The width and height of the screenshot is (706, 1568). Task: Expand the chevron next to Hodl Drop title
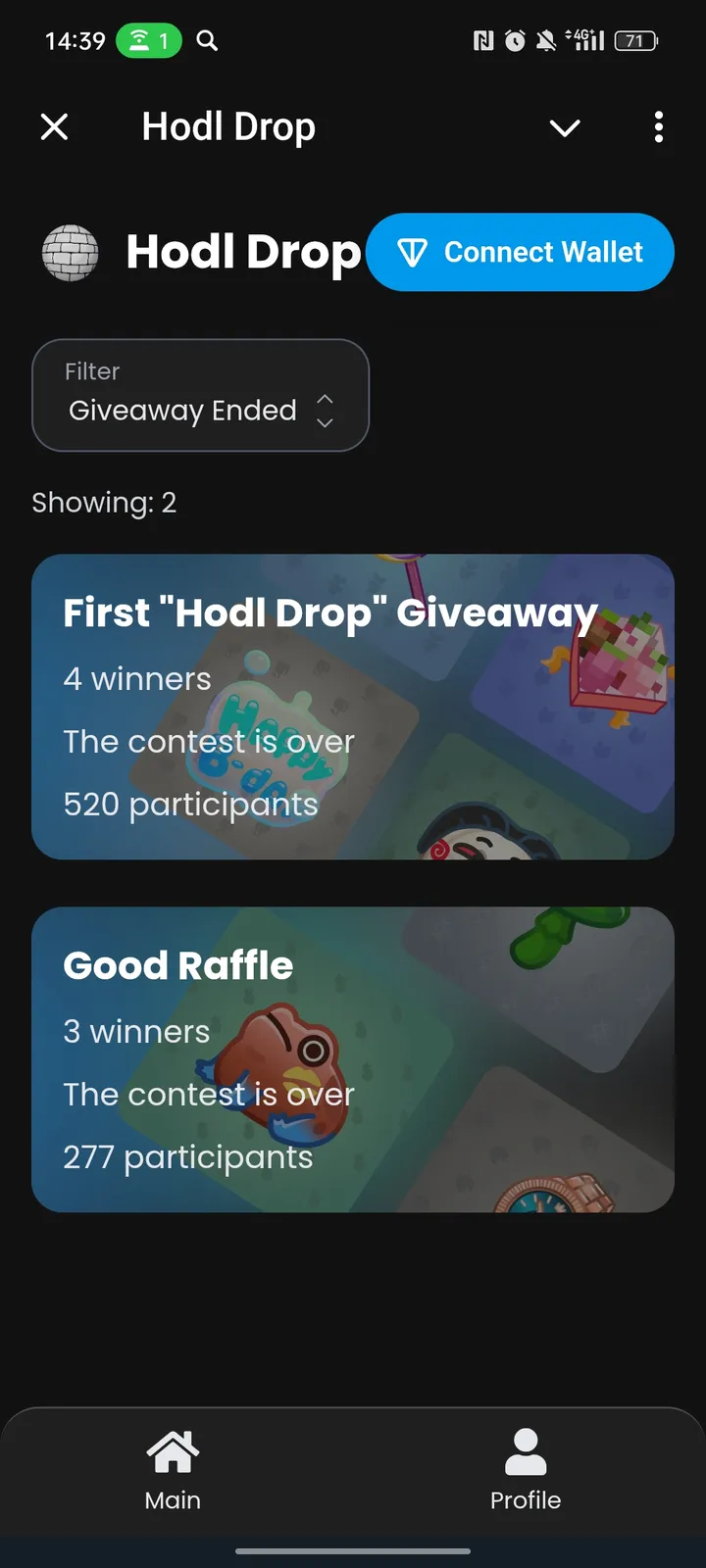(x=565, y=128)
